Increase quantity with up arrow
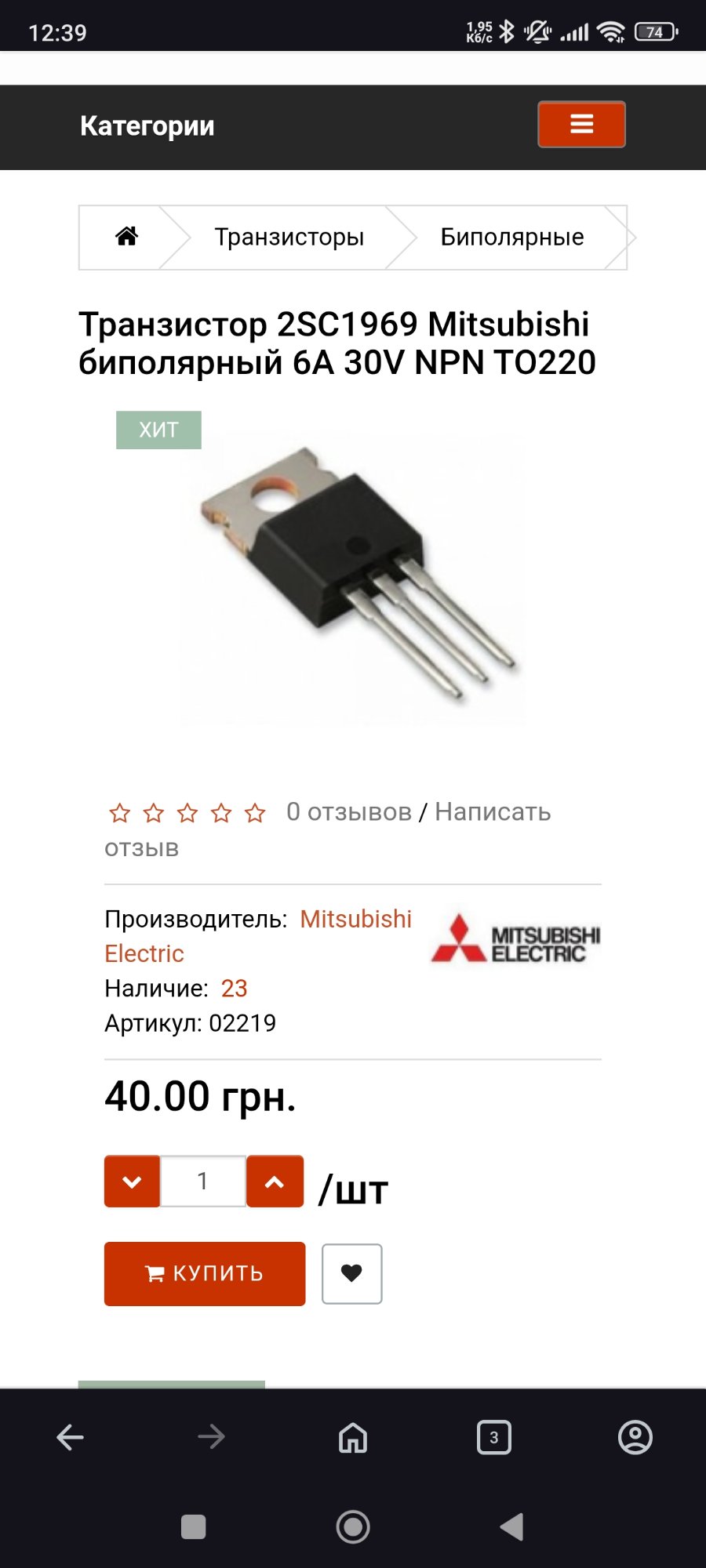706x1568 pixels. tap(275, 1181)
